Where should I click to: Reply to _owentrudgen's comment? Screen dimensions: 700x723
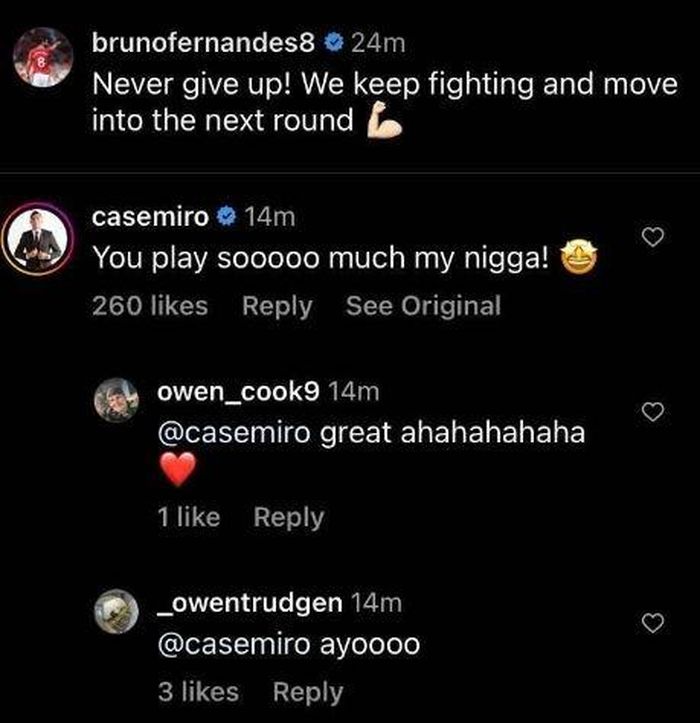pyautogui.click(x=307, y=691)
